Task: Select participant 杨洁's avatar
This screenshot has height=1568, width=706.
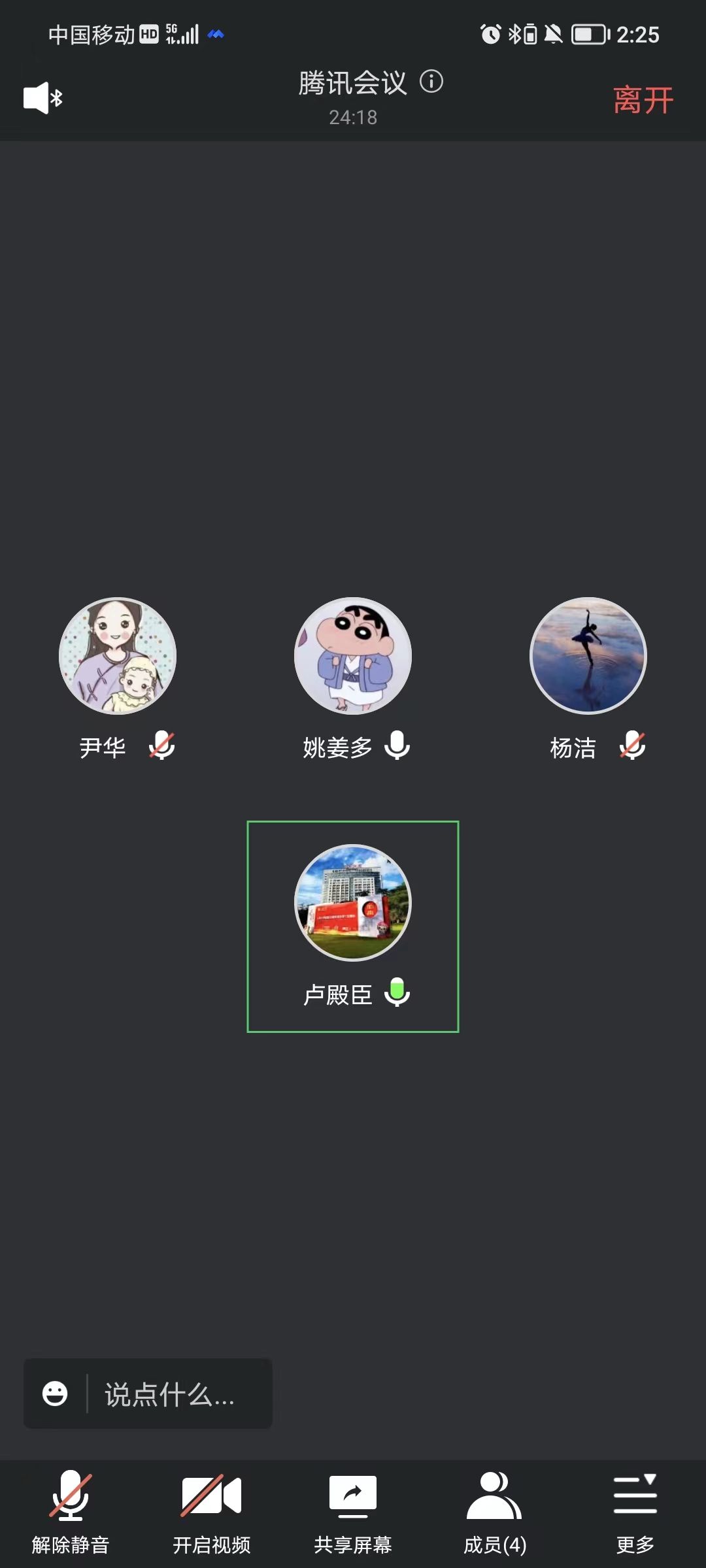Action: click(x=588, y=655)
